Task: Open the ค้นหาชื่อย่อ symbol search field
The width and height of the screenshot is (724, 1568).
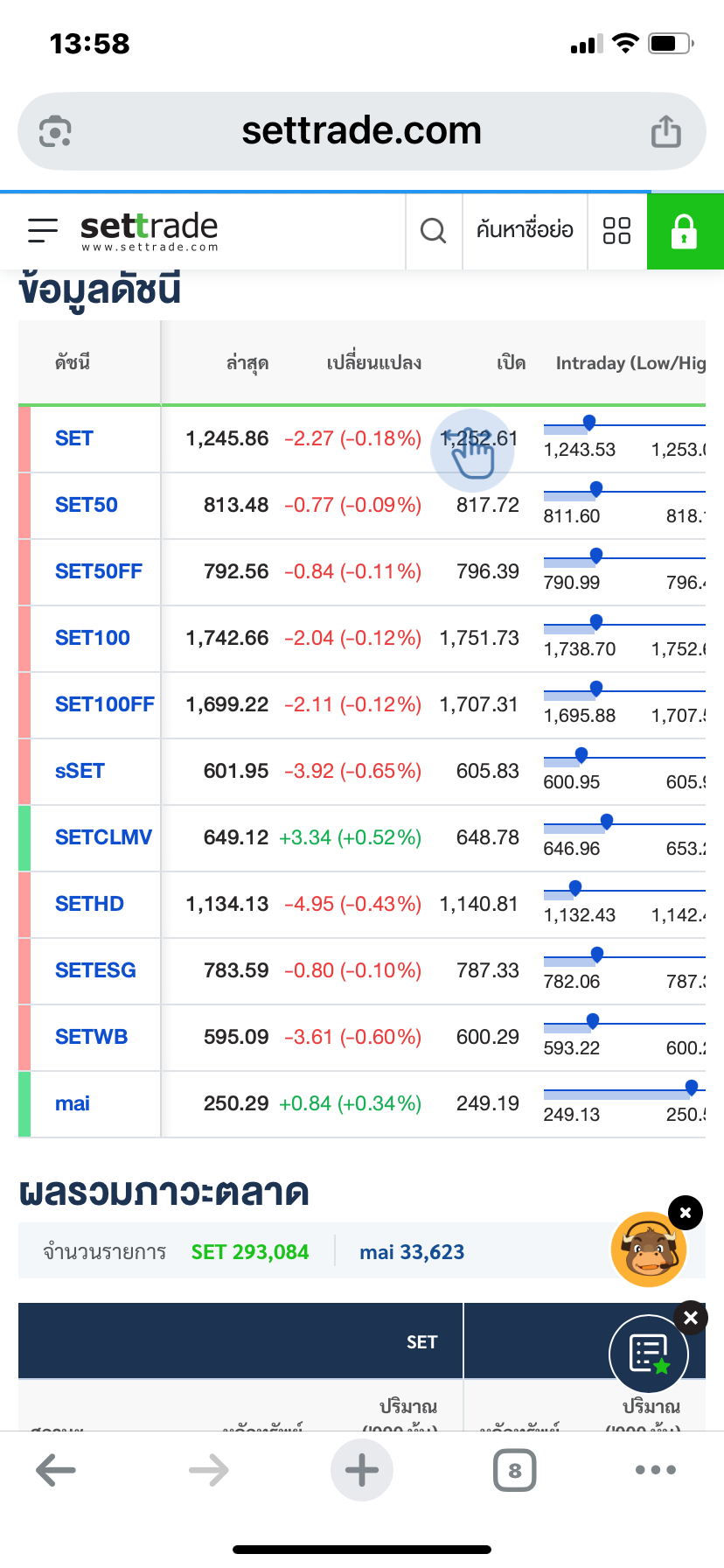Action: coord(525,231)
